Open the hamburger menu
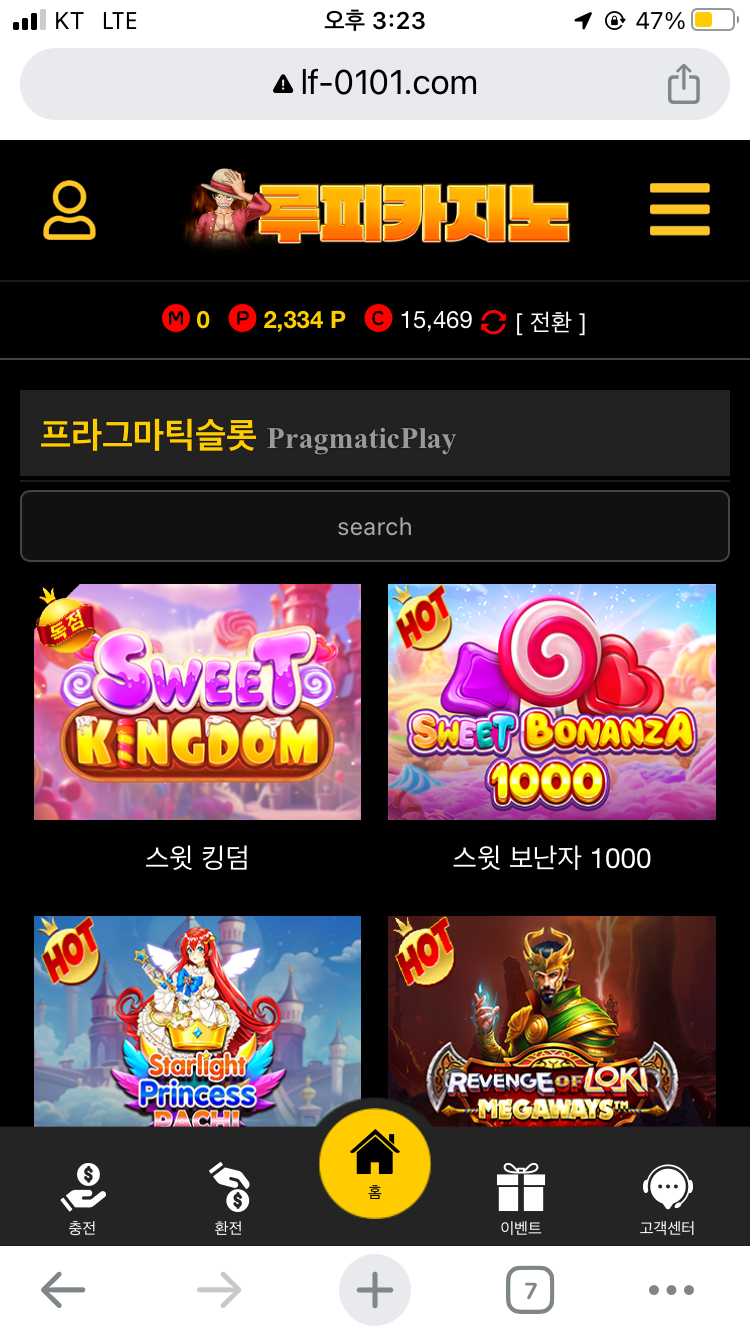750x1334 pixels. tap(679, 210)
